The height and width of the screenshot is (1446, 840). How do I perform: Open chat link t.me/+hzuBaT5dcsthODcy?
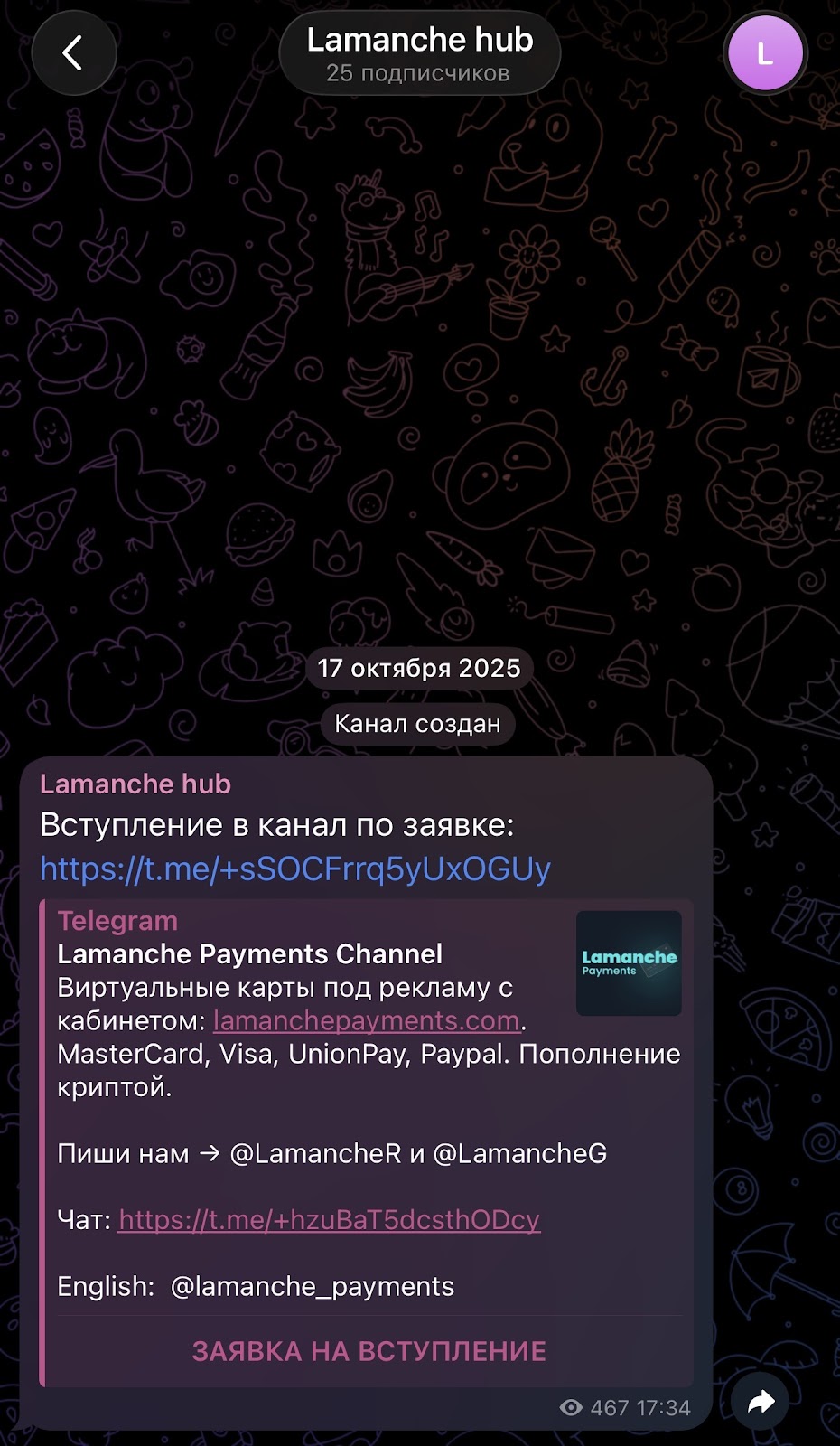[x=329, y=1220]
